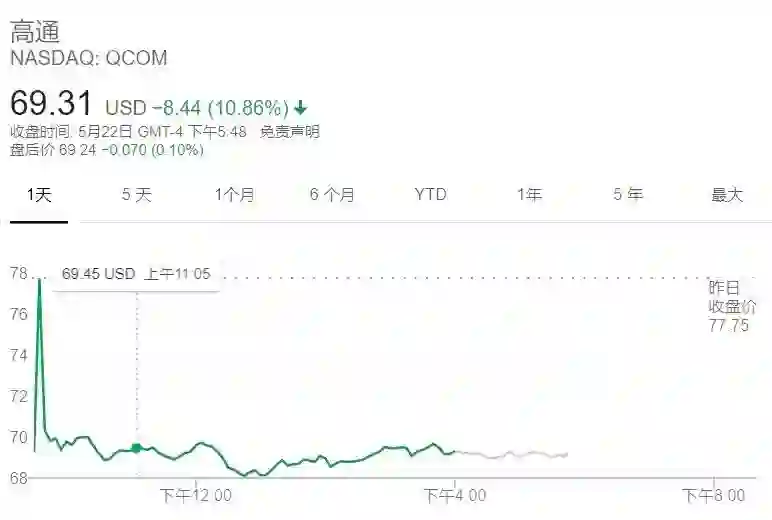Select the 5 年 range tab
This screenshot has height=520, width=772.
point(628,195)
